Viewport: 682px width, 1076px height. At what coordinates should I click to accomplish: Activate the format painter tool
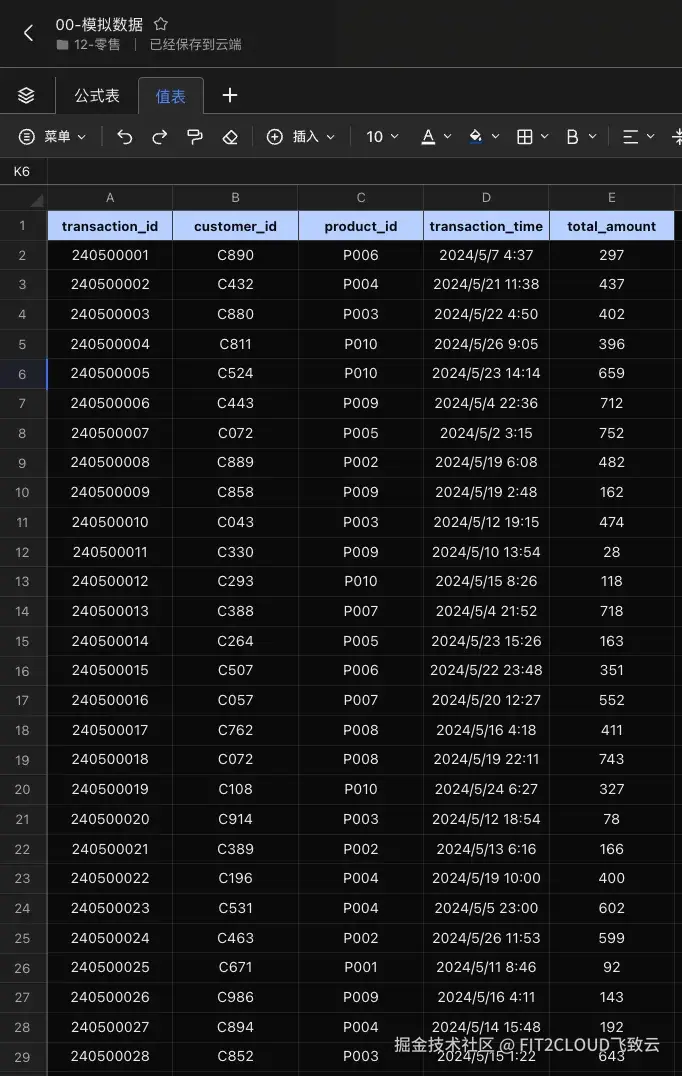coord(194,136)
